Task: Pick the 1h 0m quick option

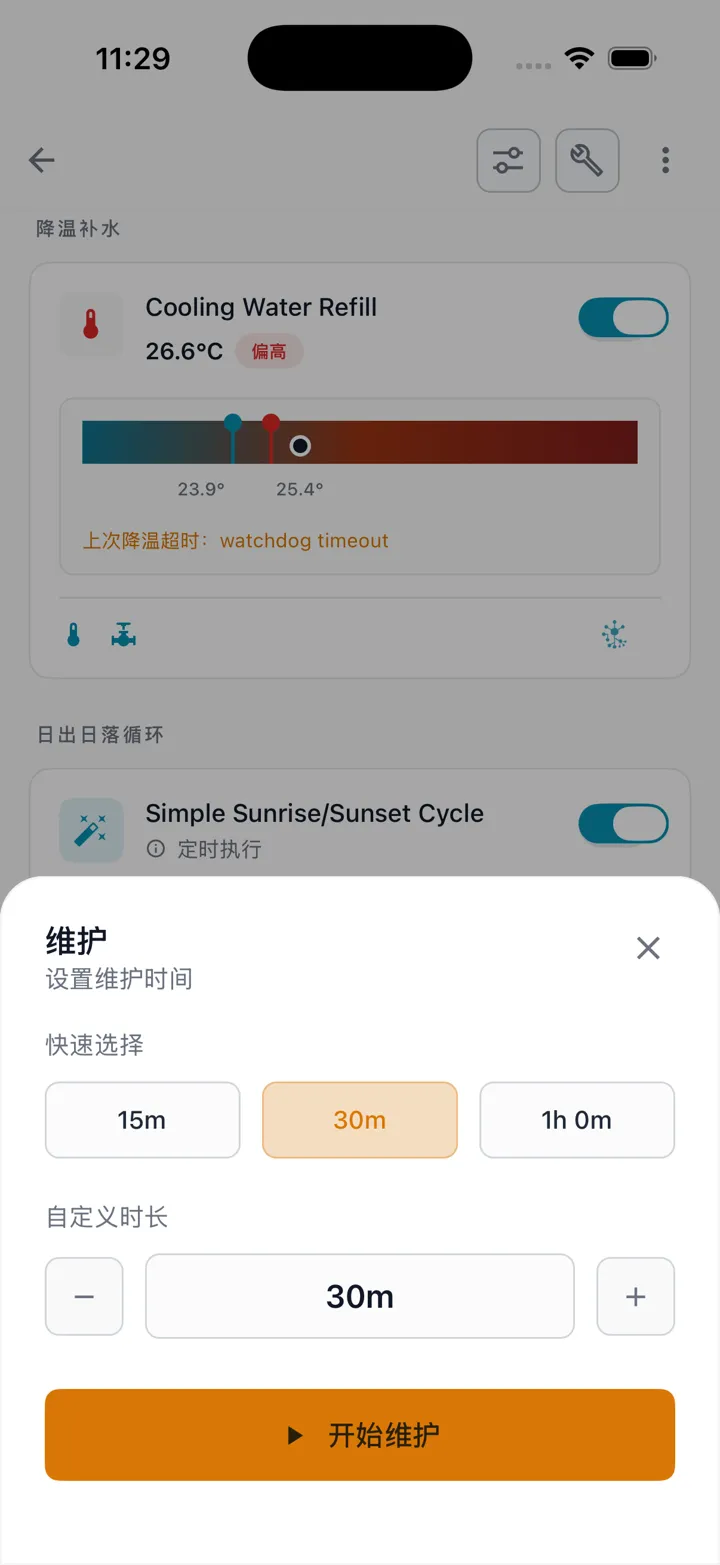Action: [577, 1120]
